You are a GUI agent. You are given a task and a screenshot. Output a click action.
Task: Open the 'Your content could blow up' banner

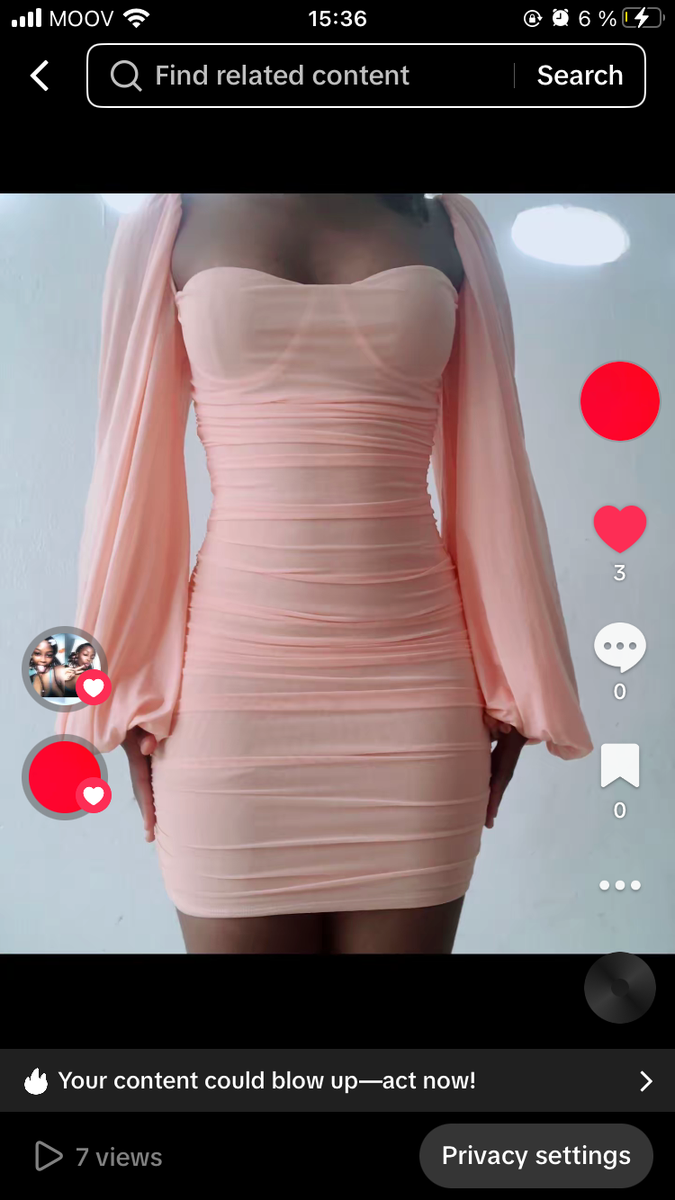pos(337,1081)
